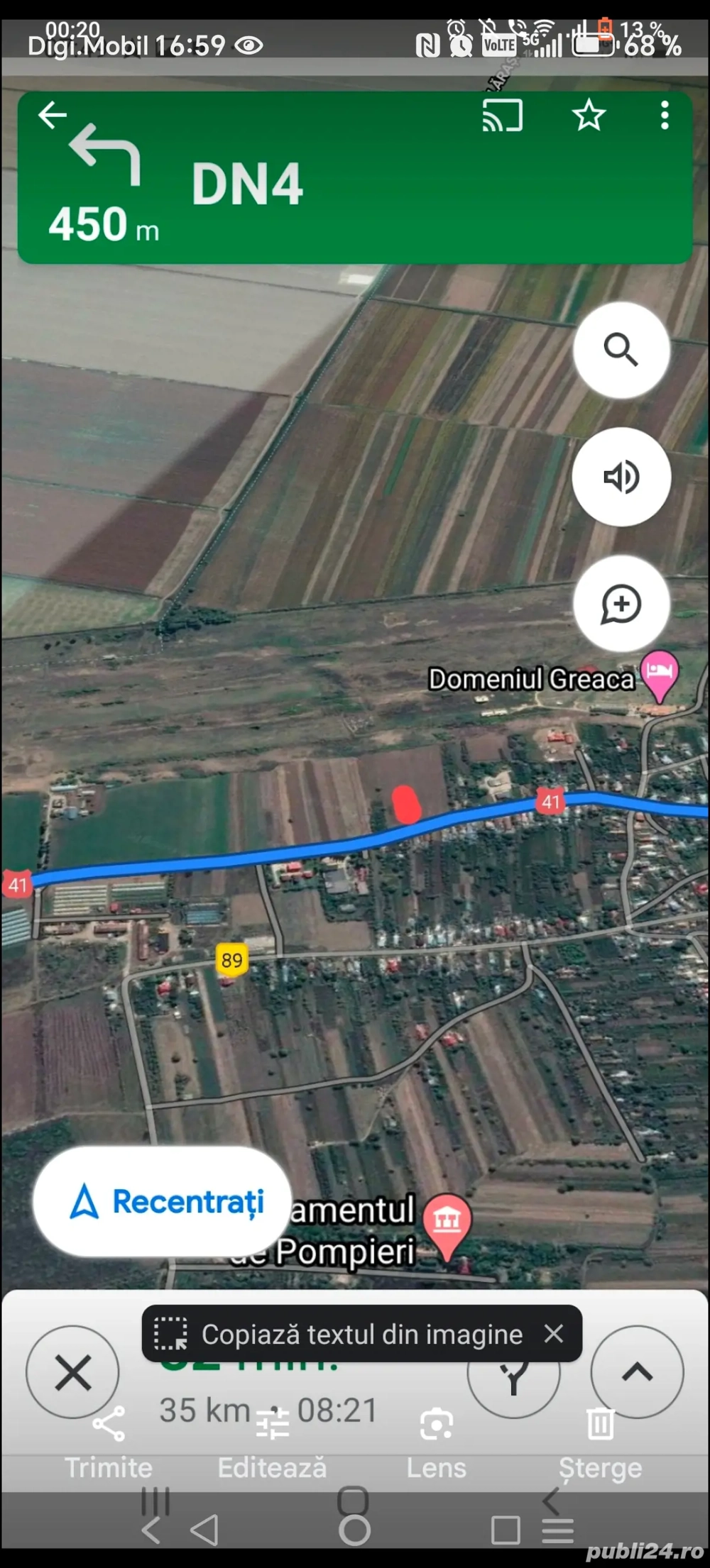Cast the screen to a device

503,116
